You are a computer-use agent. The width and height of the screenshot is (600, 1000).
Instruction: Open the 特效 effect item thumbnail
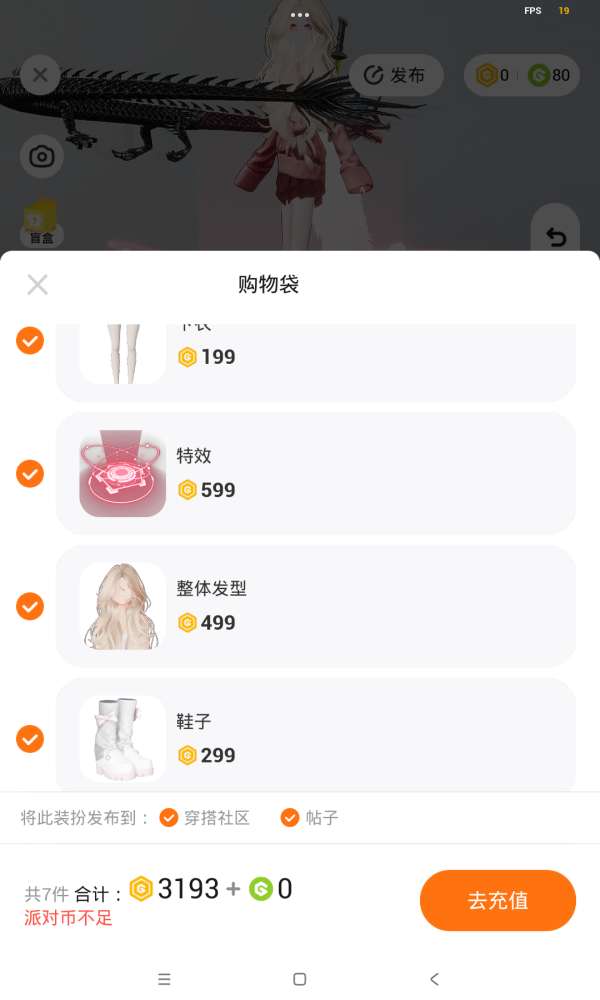[122, 473]
